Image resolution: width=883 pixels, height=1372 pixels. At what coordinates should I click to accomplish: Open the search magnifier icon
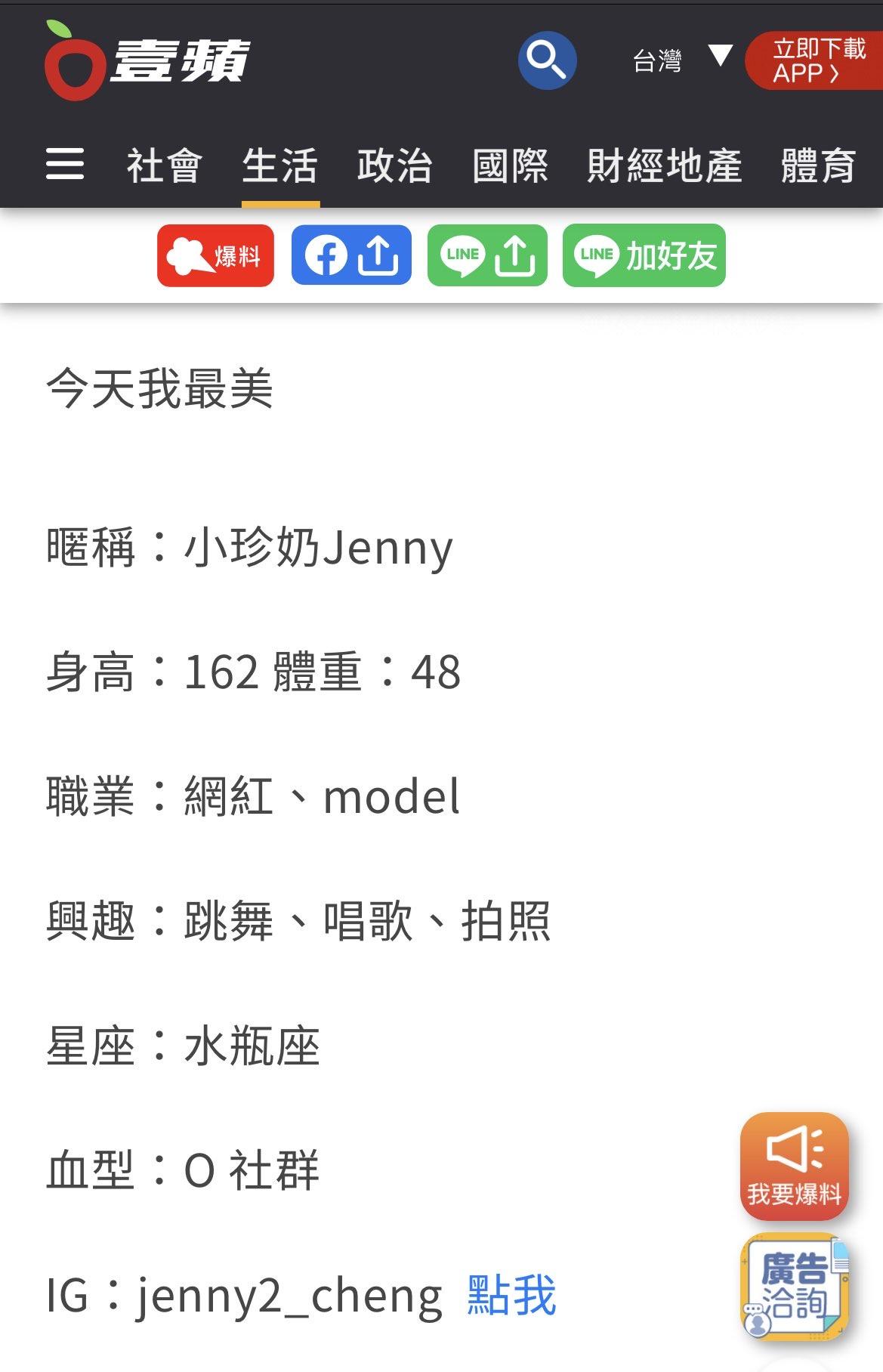pos(547,60)
